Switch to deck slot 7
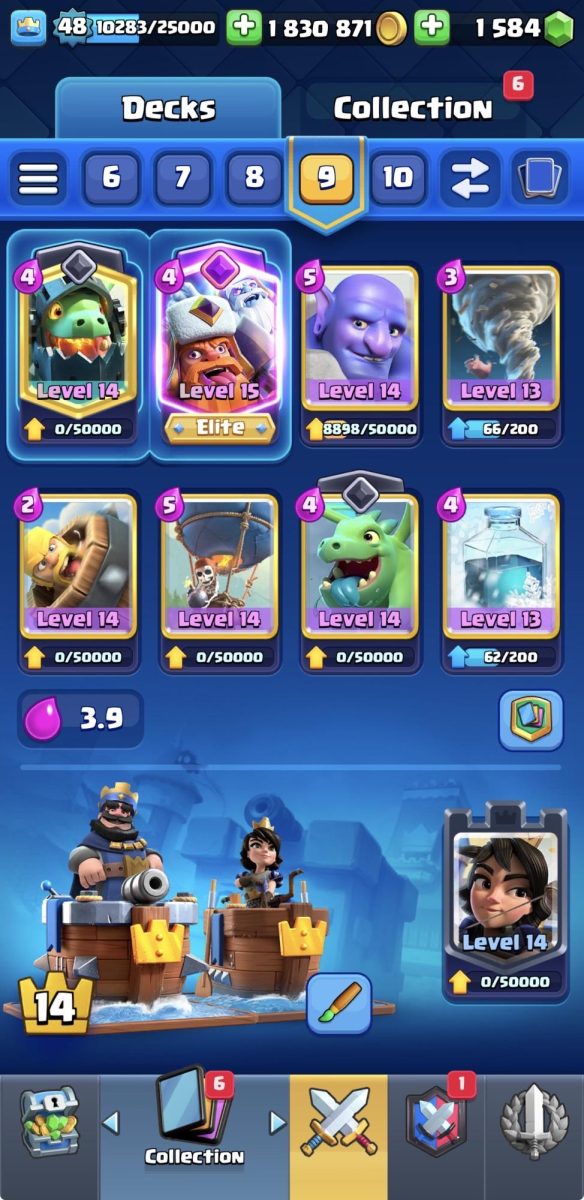This screenshot has height=1200, width=584. point(182,179)
